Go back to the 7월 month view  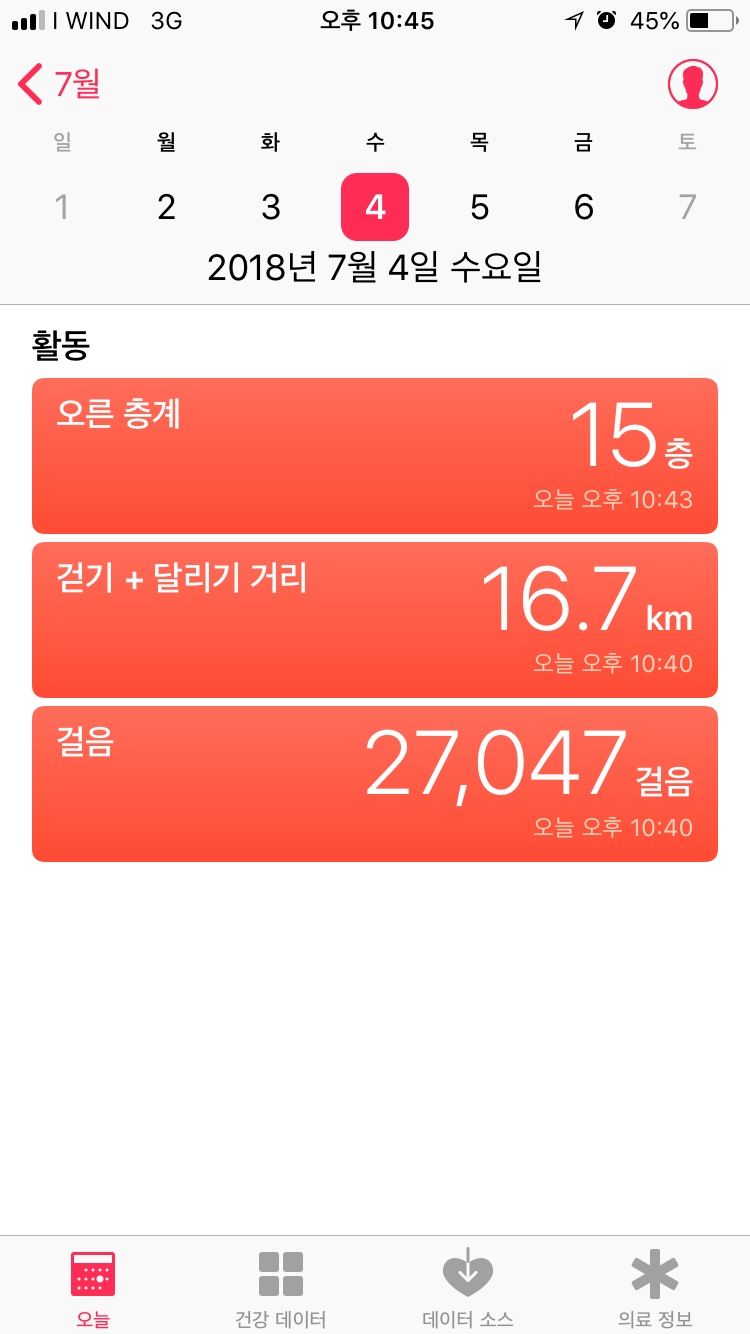59,84
